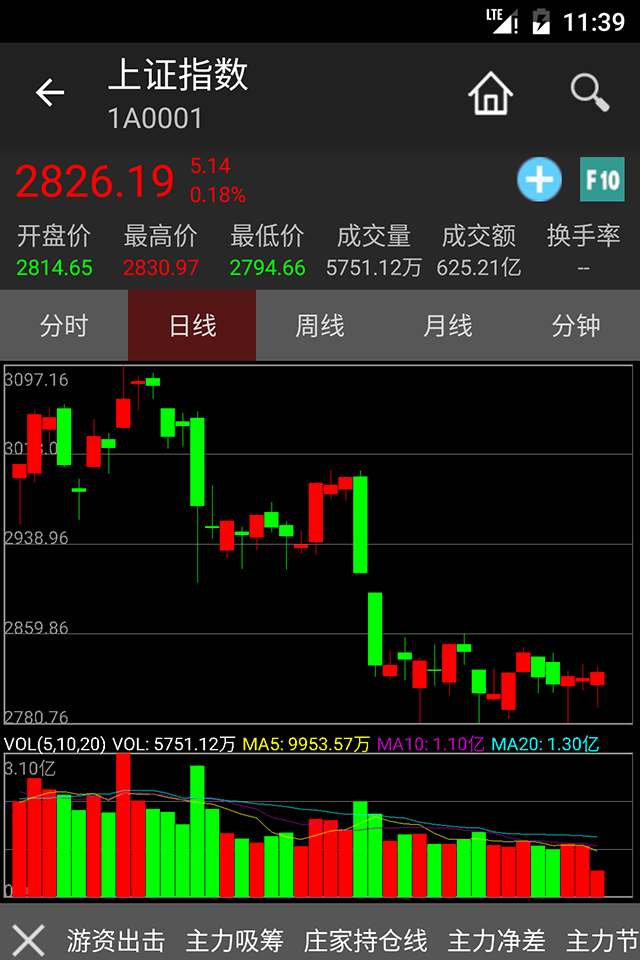Viewport: 640px width, 960px height.
Task: Select the 日线 tab
Action: point(192,326)
